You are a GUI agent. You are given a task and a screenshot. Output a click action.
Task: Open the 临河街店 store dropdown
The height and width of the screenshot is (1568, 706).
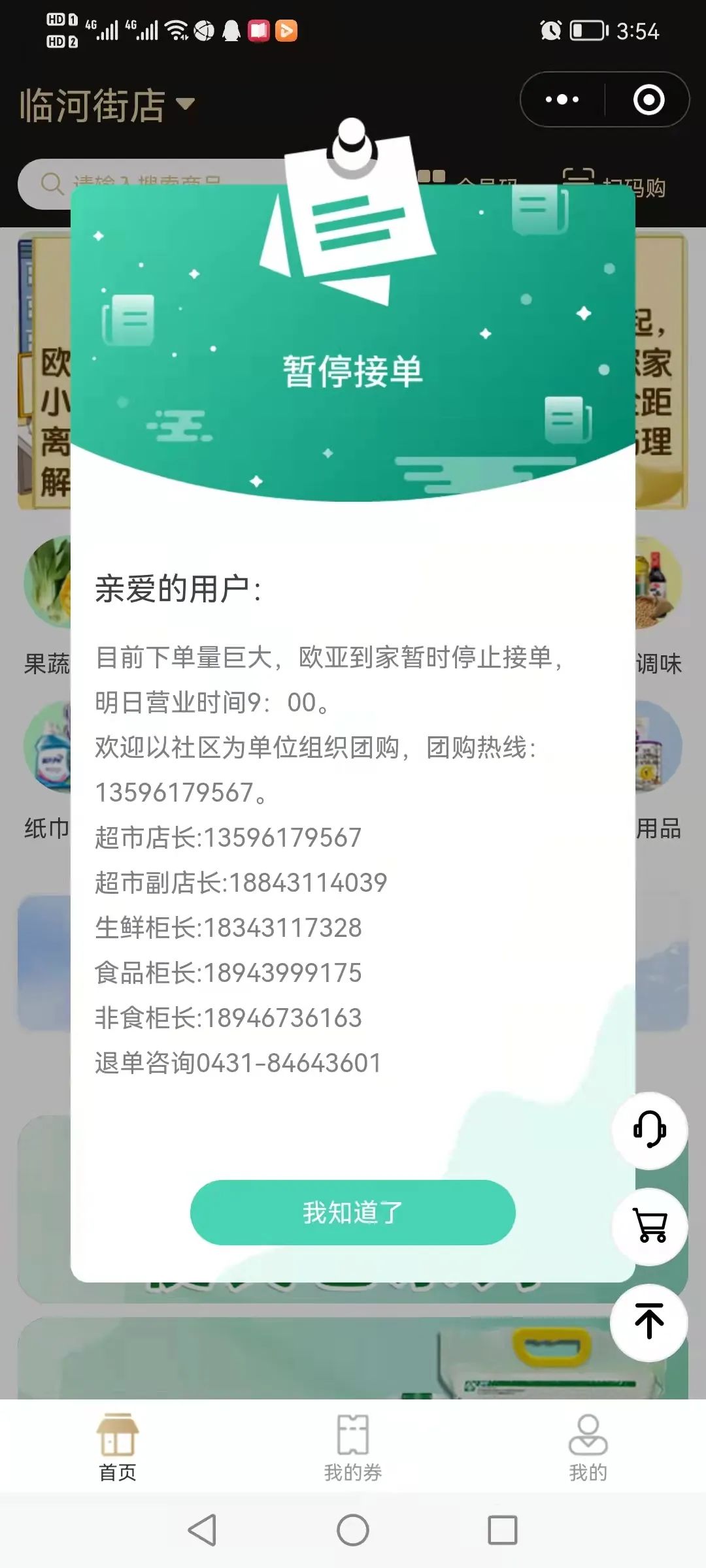coord(108,105)
